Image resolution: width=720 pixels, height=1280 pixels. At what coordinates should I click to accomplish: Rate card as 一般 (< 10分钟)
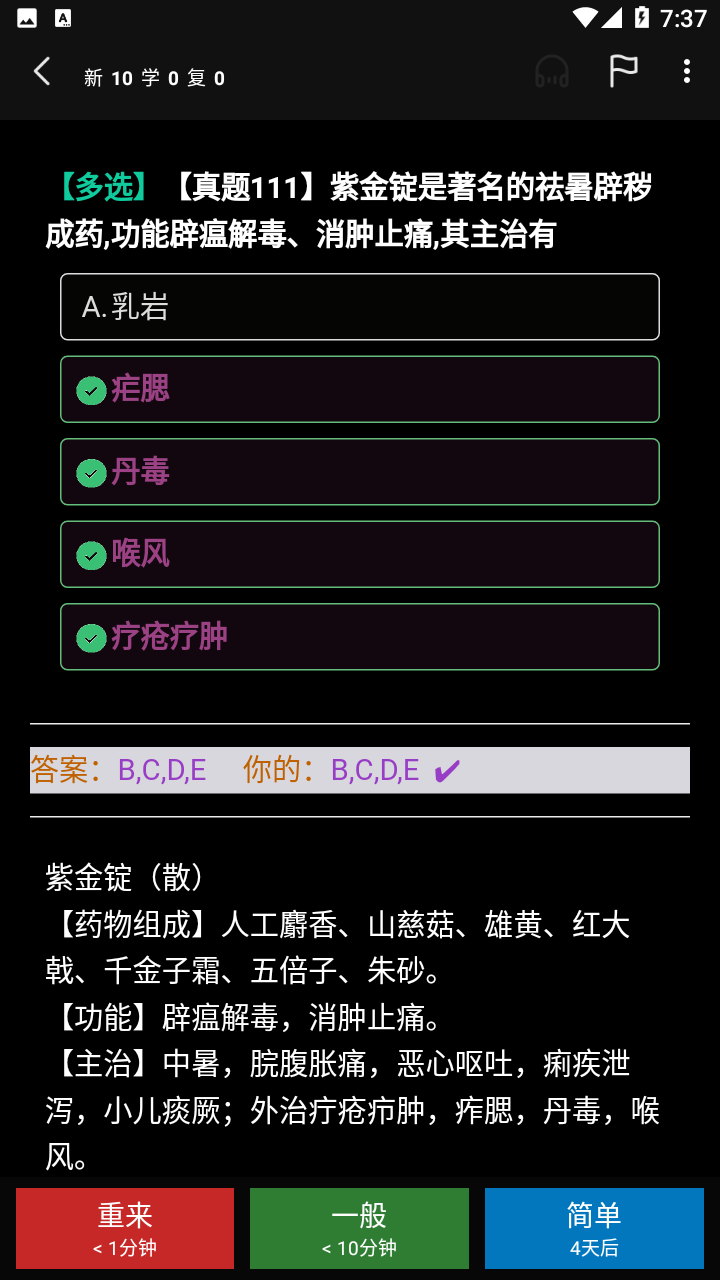[x=359, y=1228]
